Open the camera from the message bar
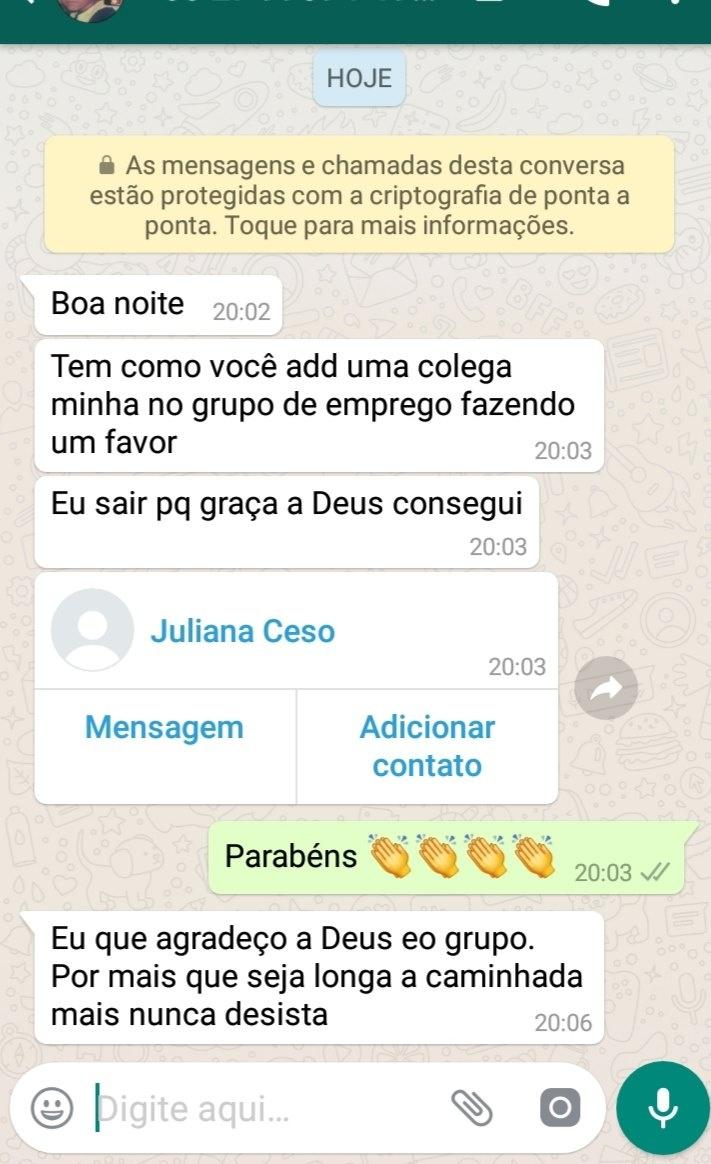Screen dimensions: 711x1164 point(559,1107)
